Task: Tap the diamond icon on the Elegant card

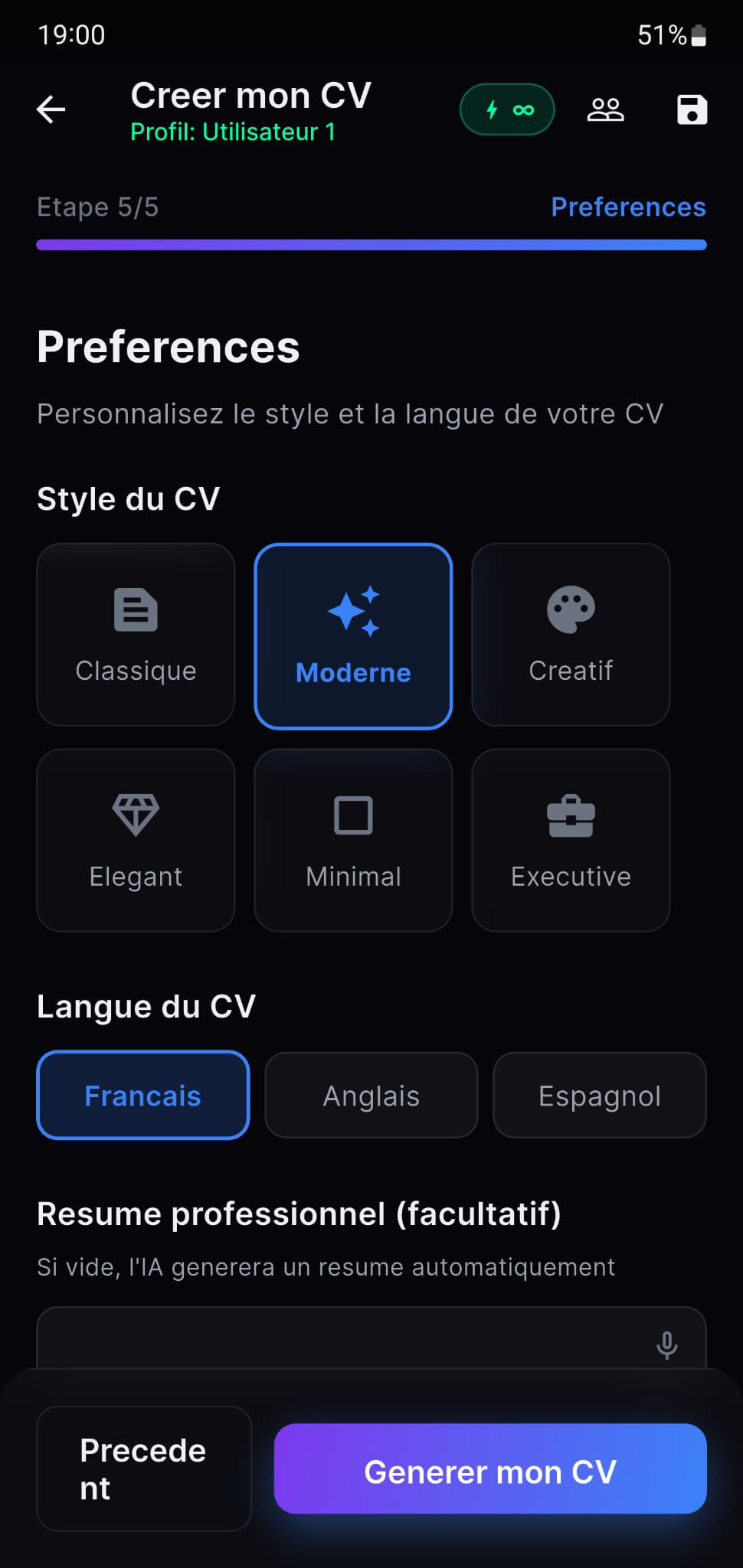Action: click(x=136, y=813)
